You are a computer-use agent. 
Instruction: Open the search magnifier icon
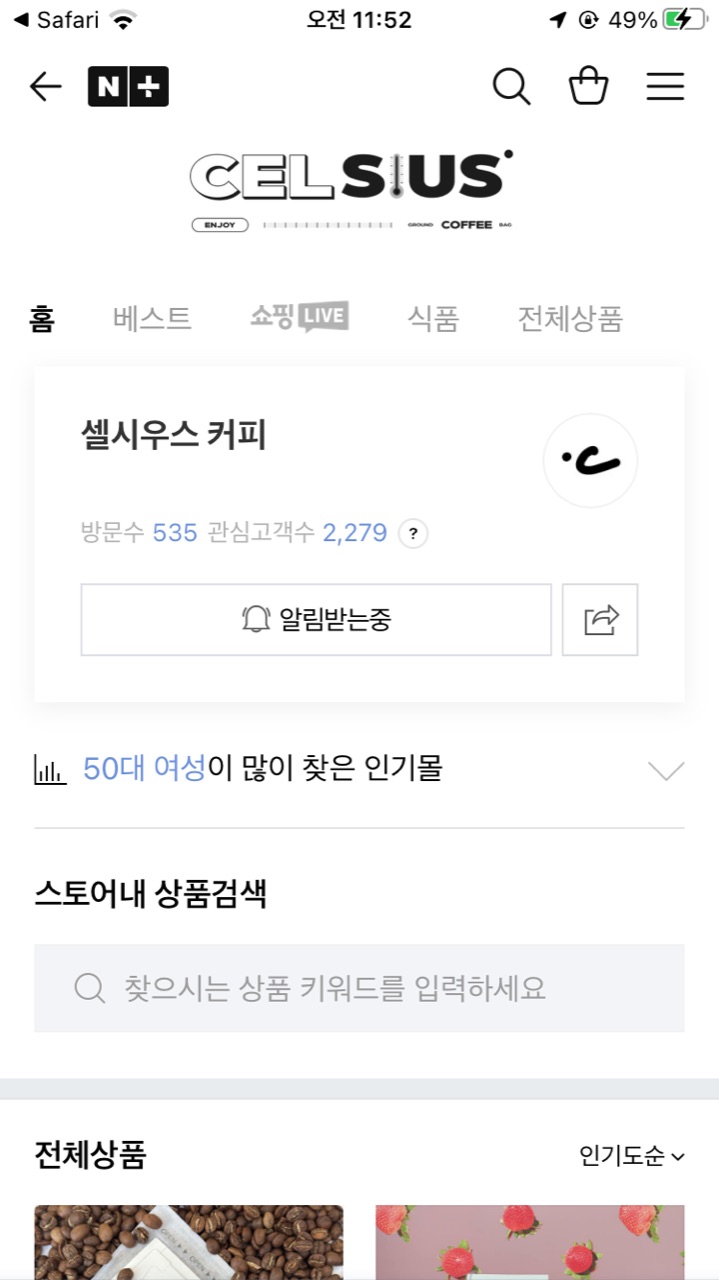coord(511,87)
